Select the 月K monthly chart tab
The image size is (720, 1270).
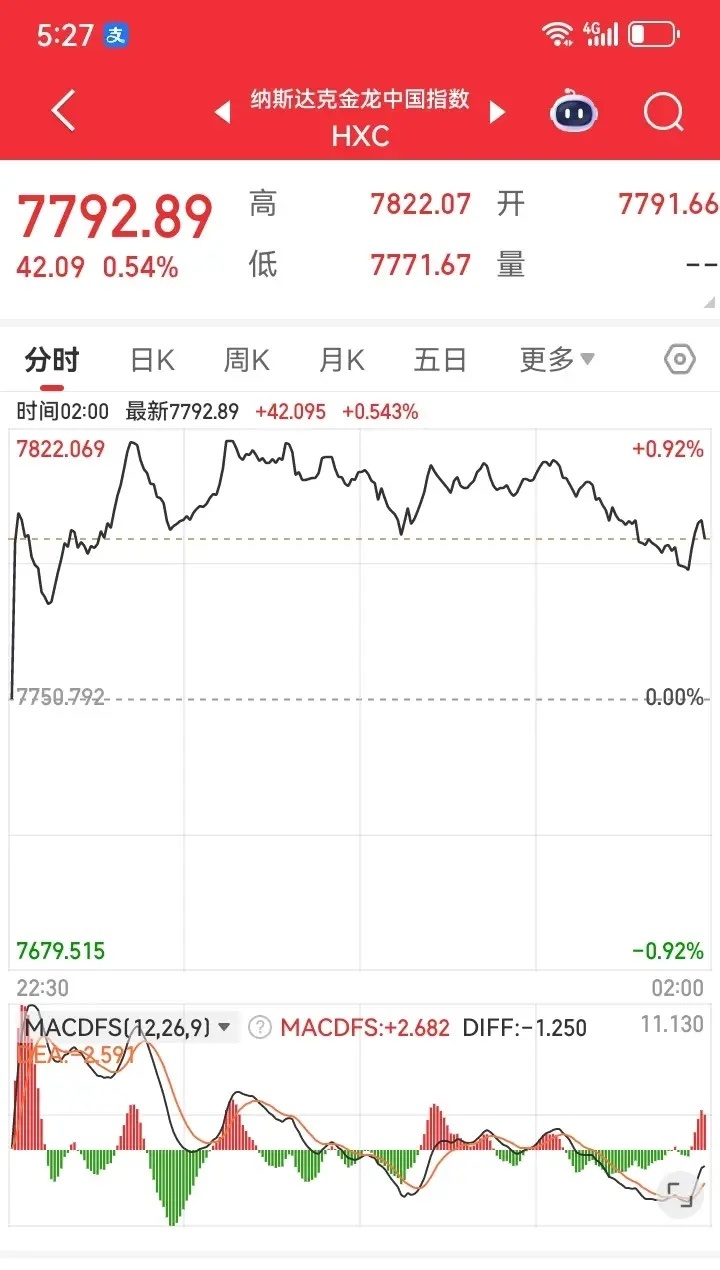coord(341,359)
